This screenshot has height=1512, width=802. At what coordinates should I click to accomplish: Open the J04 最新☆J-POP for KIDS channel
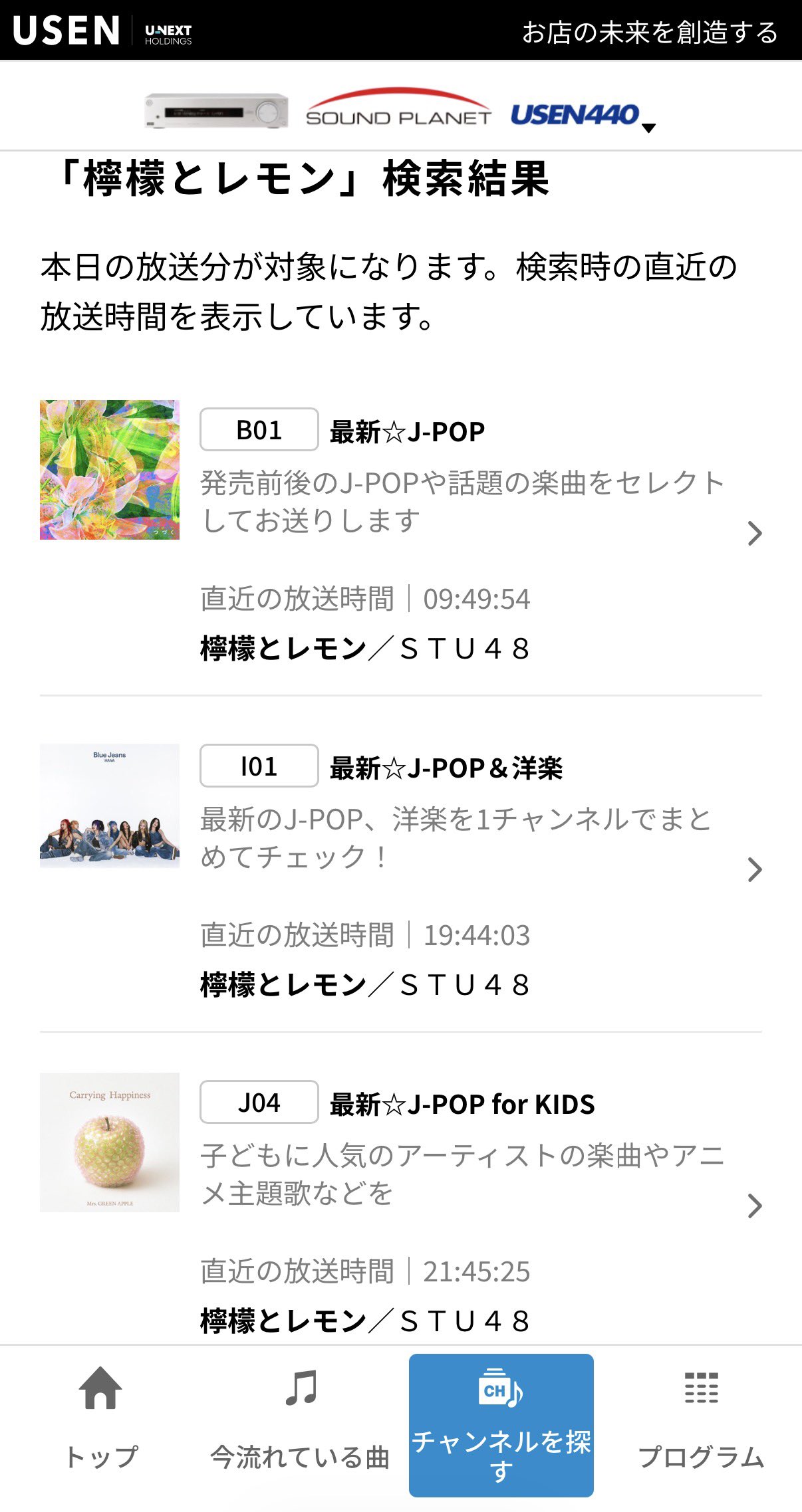coord(754,1206)
